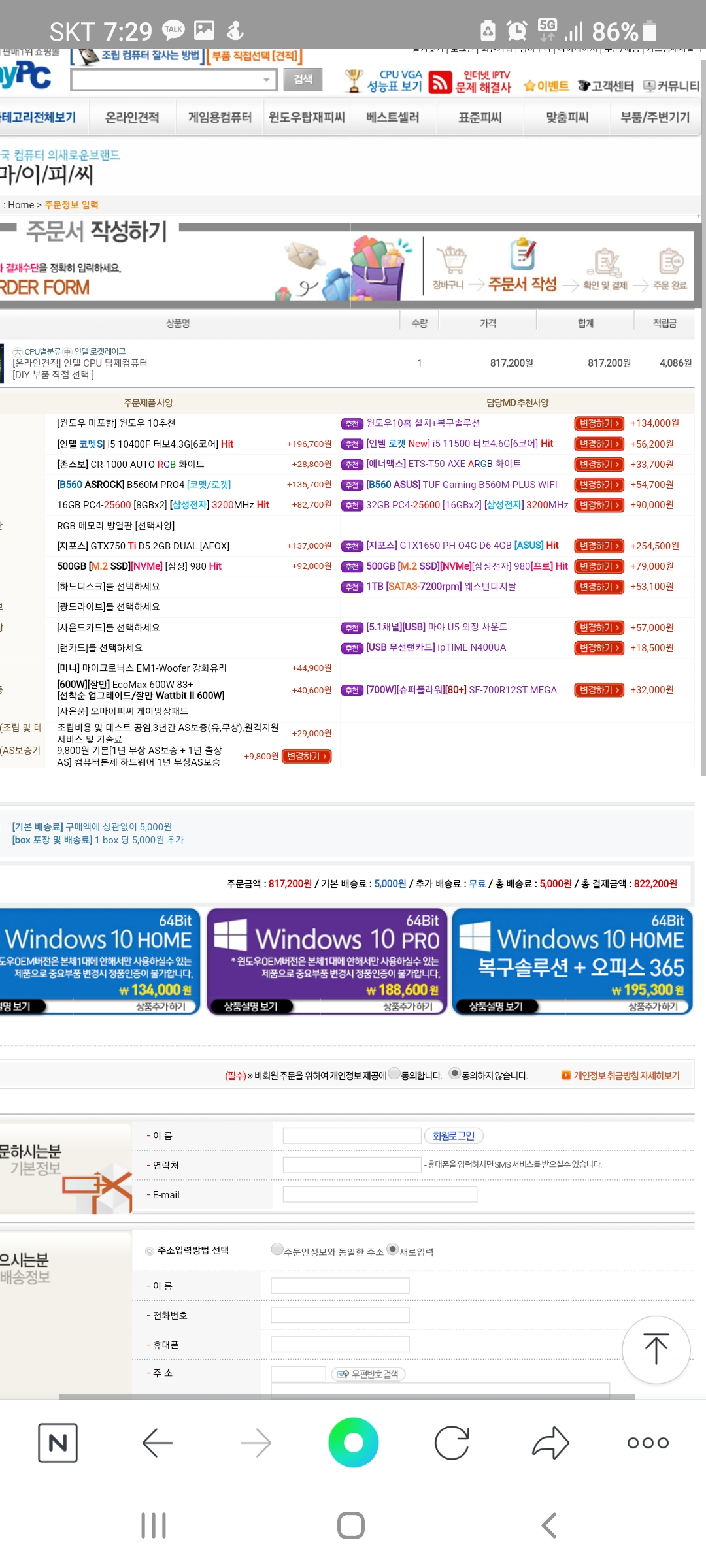Go back with browser back arrow
Image resolution: width=706 pixels, height=1568 pixels.
tap(158, 1443)
